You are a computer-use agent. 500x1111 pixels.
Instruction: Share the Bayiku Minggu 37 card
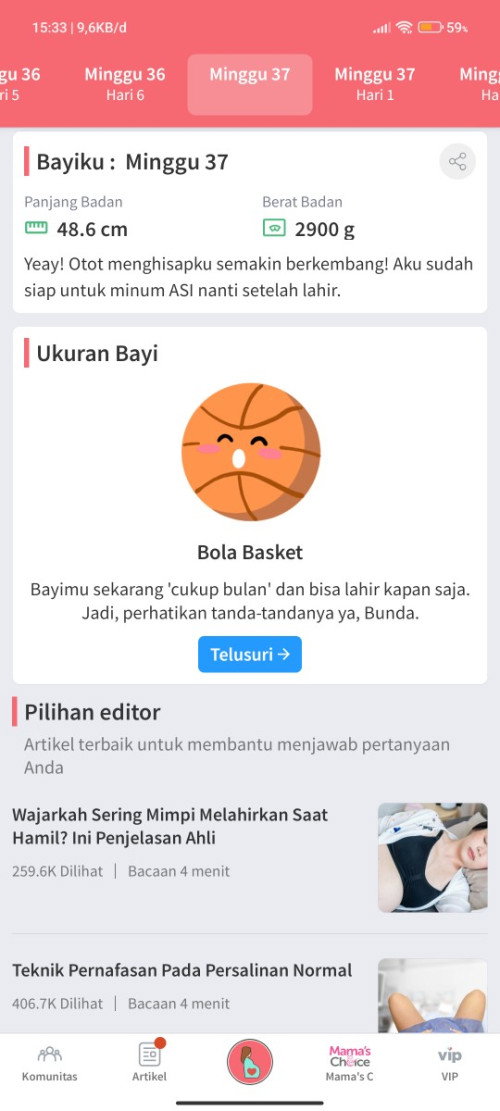[458, 162]
